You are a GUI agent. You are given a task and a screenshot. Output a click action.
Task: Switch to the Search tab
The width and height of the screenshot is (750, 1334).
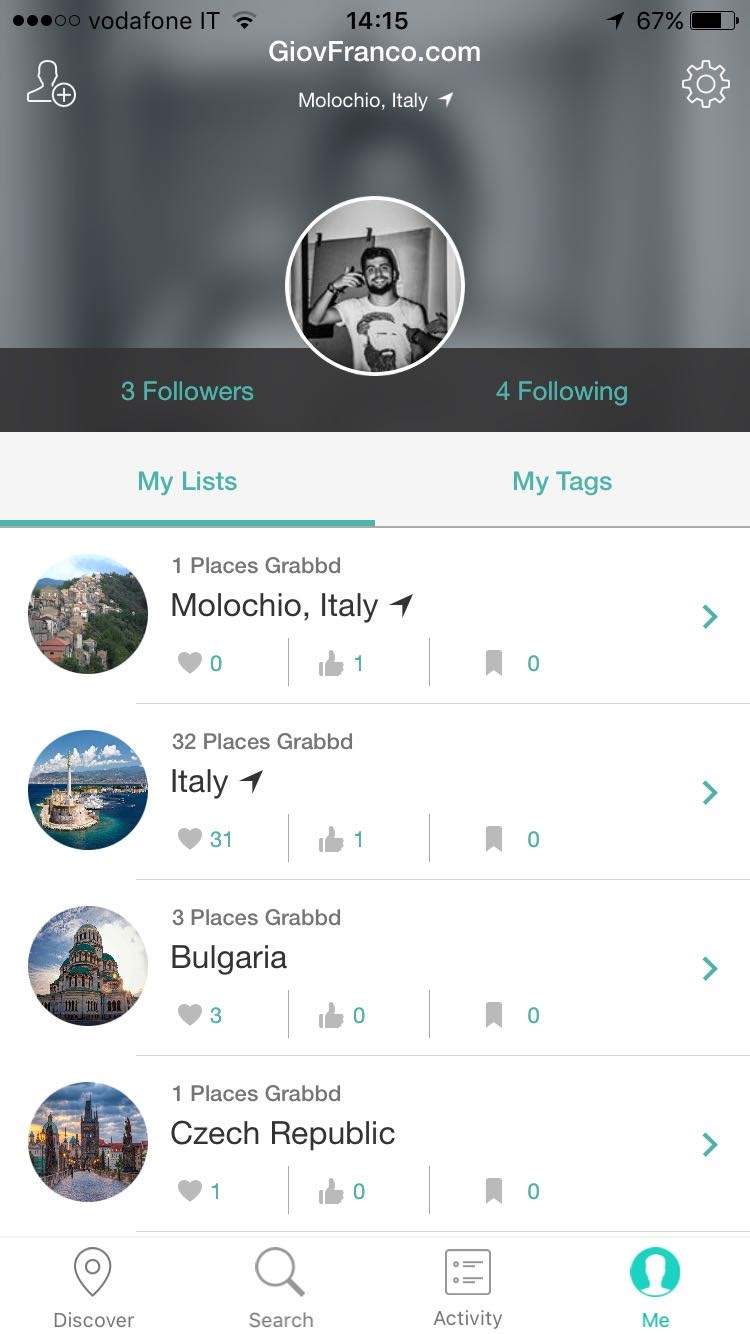pyautogui.click(x=281, y=1288)
